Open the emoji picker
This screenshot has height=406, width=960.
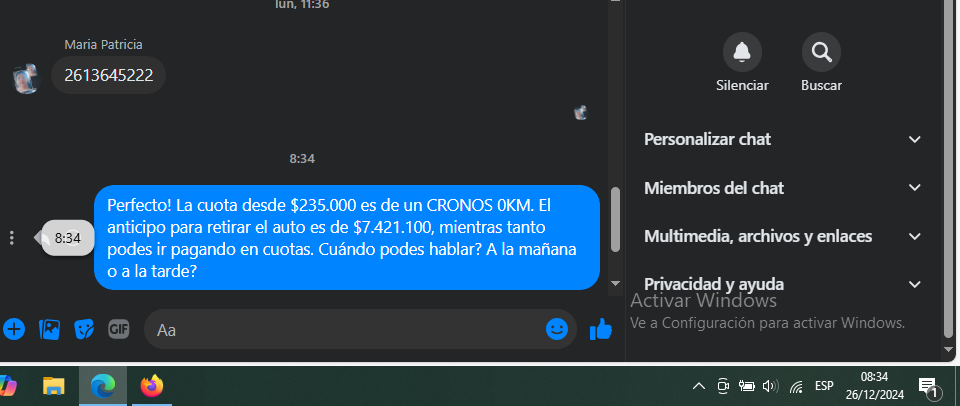coord(557,328)
